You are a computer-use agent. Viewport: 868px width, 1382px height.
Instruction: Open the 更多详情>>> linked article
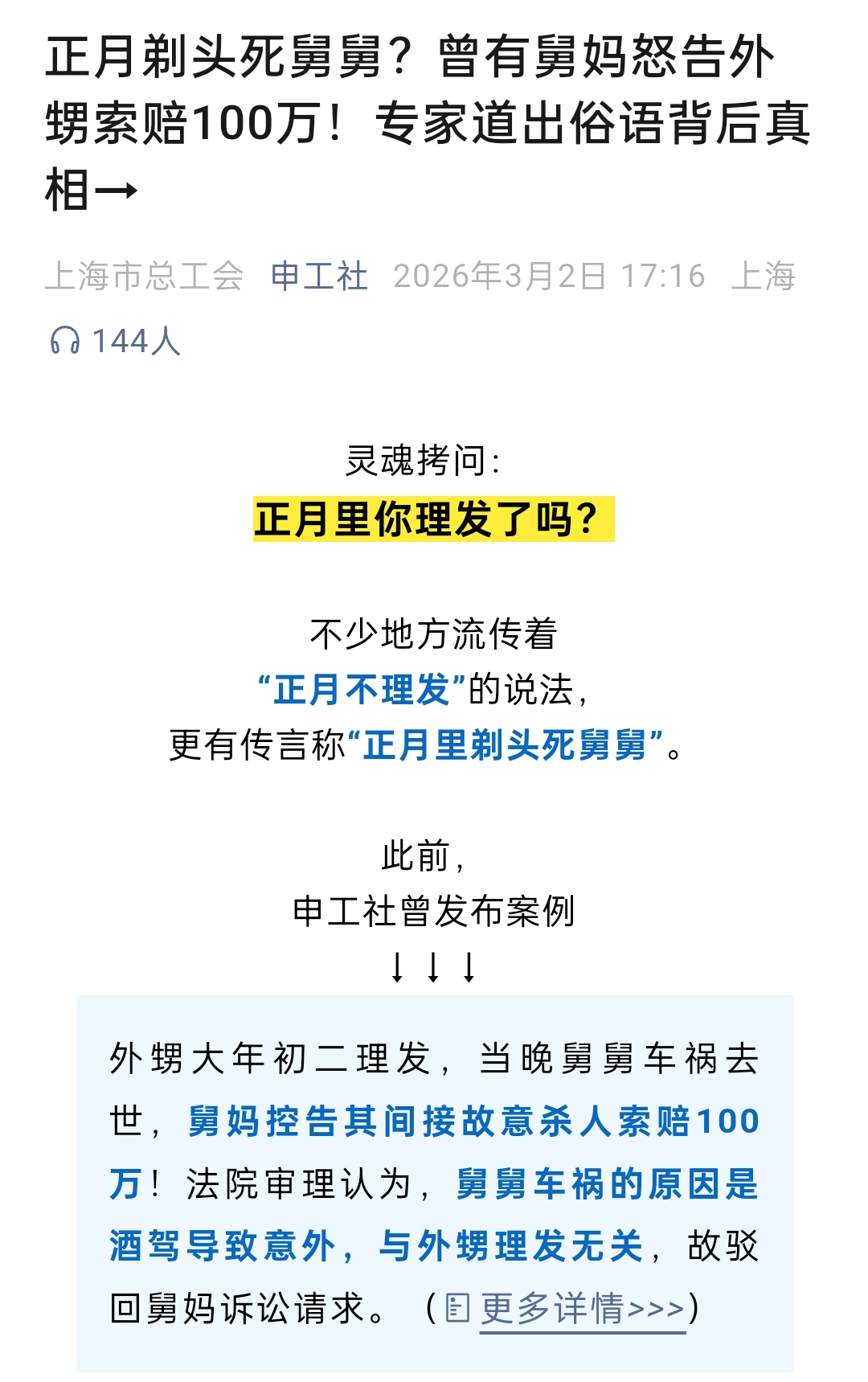(582, 1309)
